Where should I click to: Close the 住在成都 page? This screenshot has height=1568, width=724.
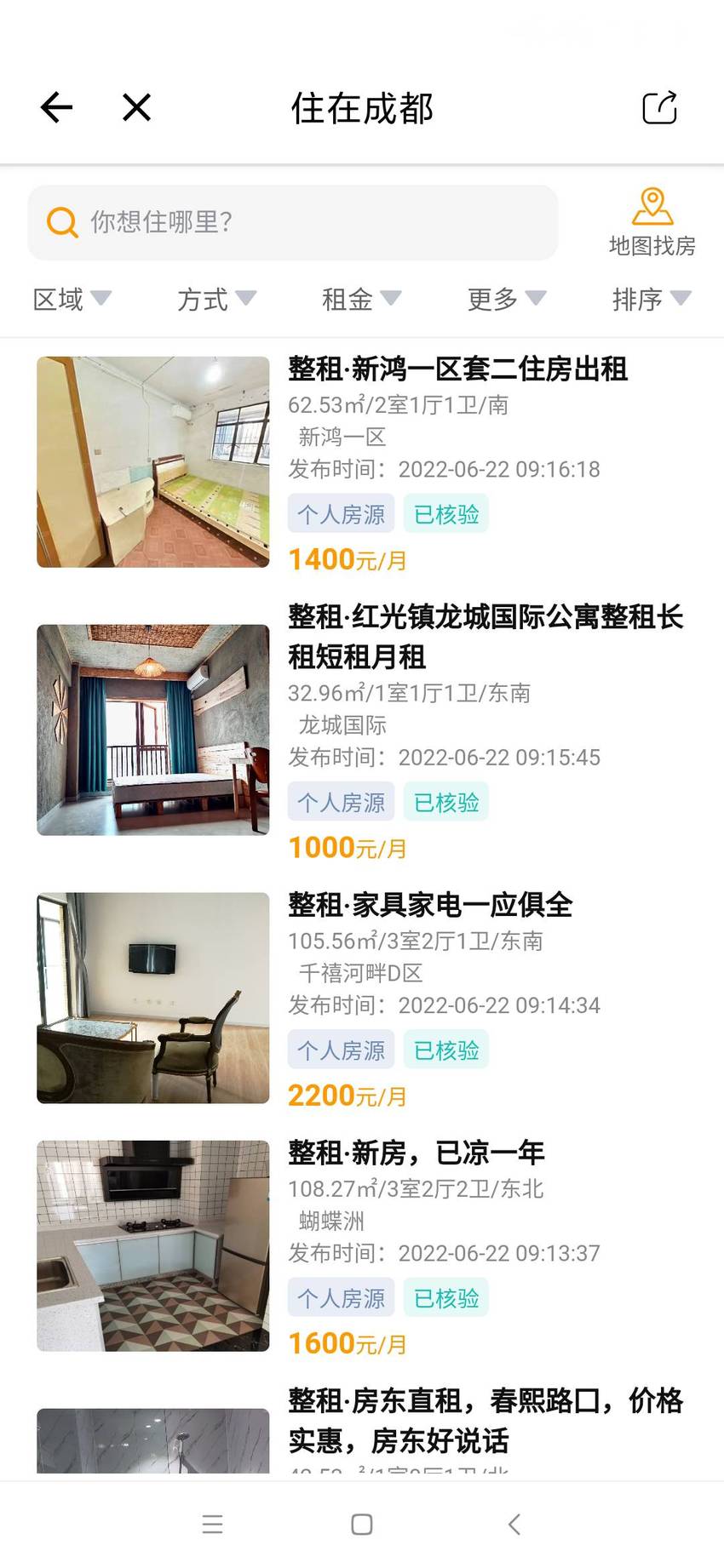136,107
